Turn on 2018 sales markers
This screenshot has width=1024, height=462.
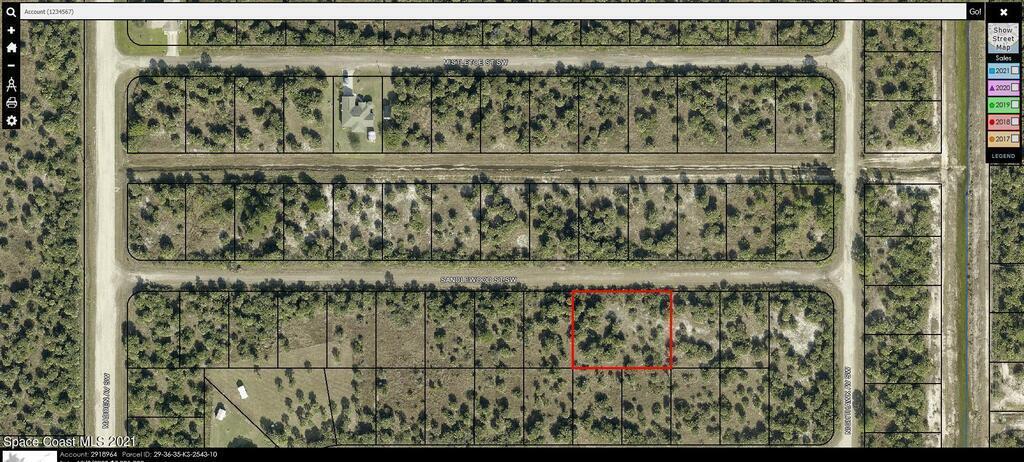tap(1015, 121)
